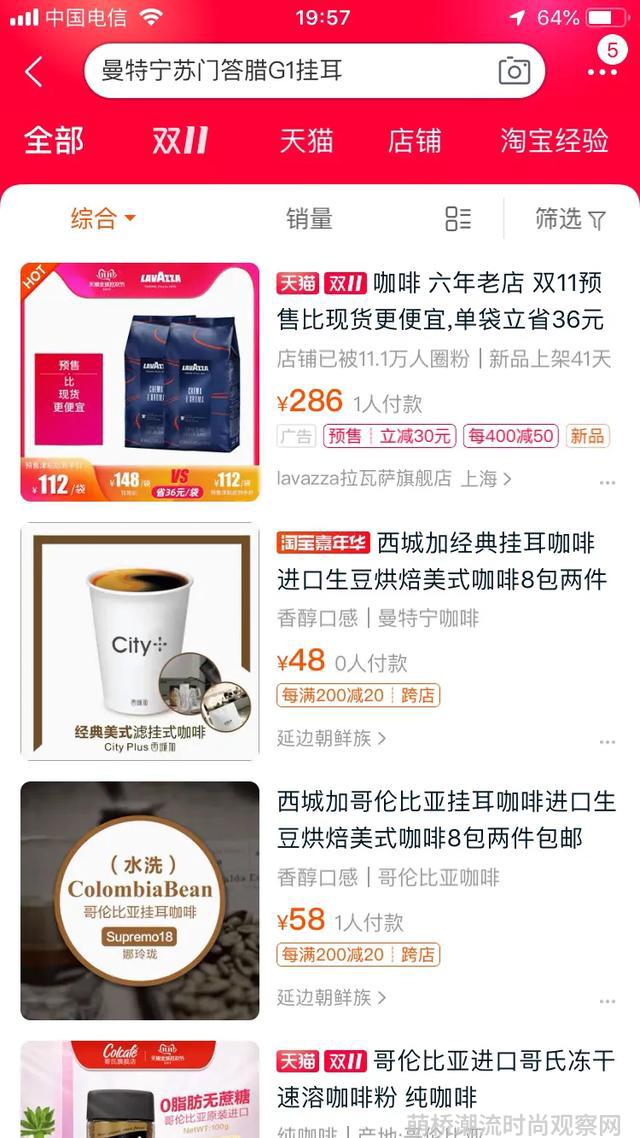Expand the 综合 sort dropdown

coord(102,218)
